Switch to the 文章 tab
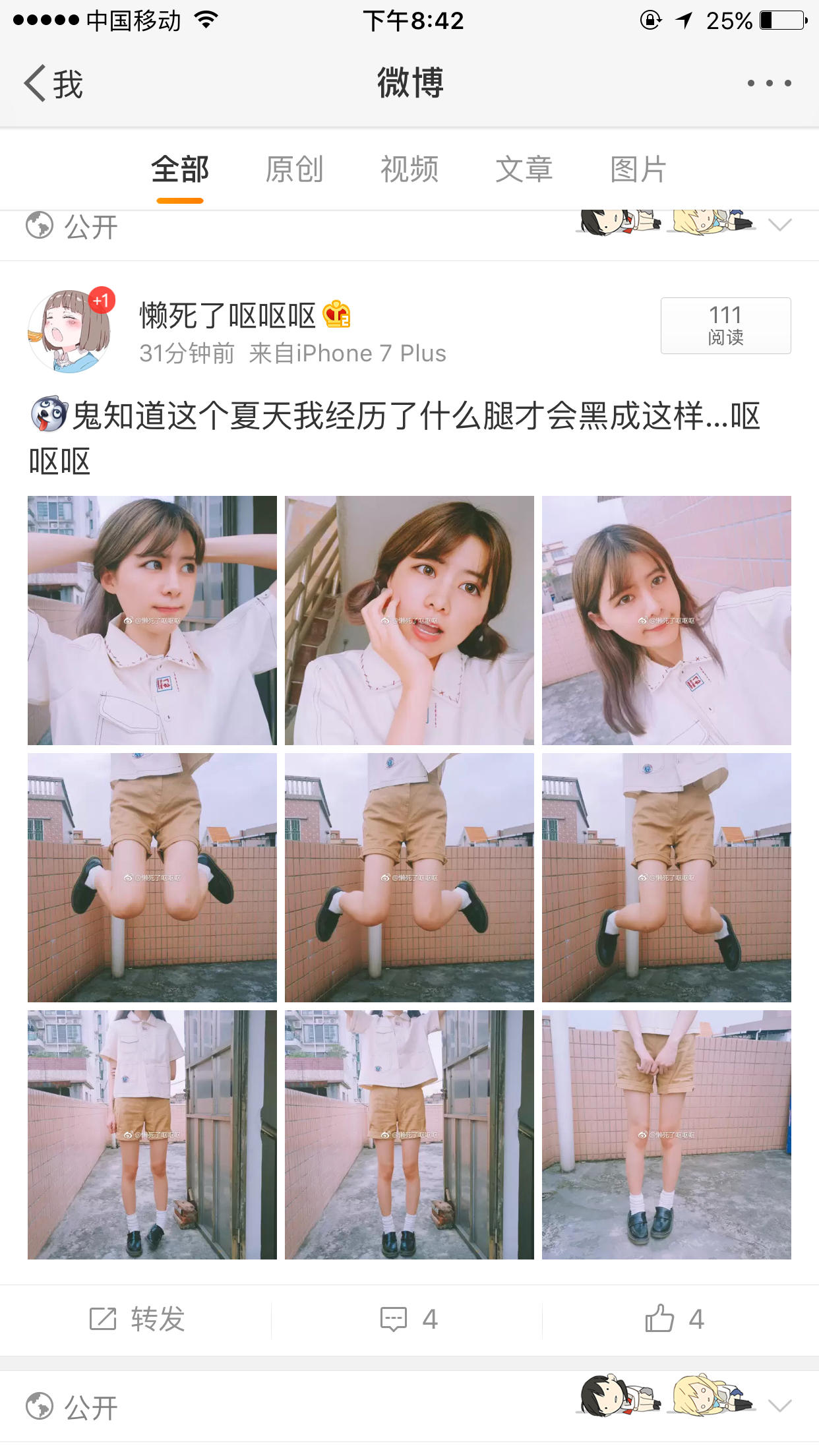Image resolution: width=819 pixels, height=1456 pixels. pos(524,169)
